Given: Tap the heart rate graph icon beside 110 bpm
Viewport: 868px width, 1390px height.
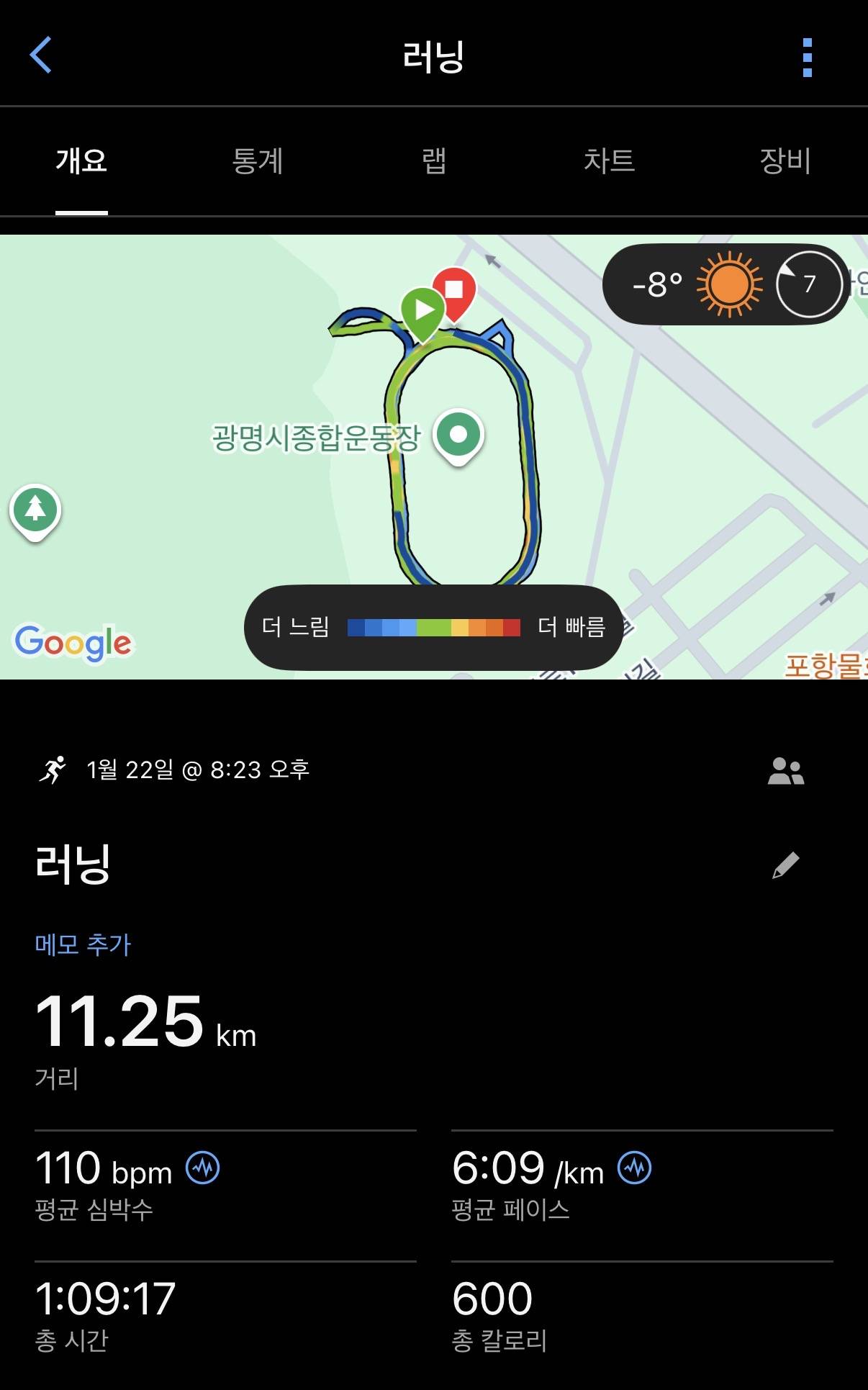Looking at the screenshot, I should (x=203, y=1168).
